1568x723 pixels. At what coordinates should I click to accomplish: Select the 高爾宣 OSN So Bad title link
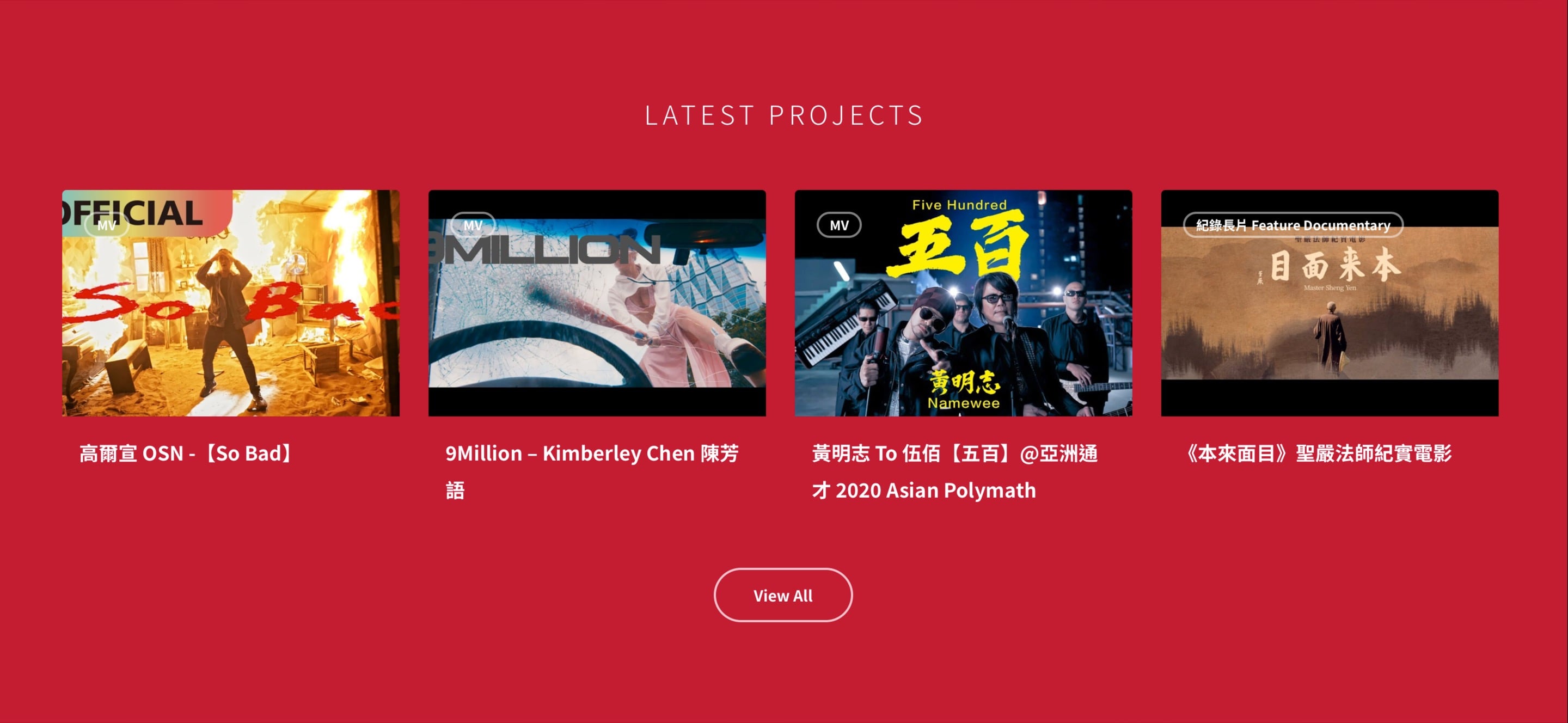187,454
